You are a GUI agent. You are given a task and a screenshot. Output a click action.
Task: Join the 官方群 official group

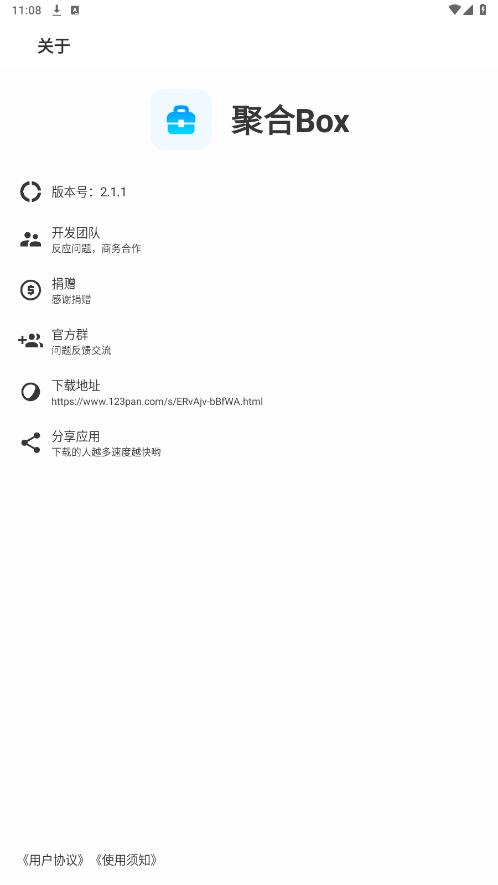(249, 341)
